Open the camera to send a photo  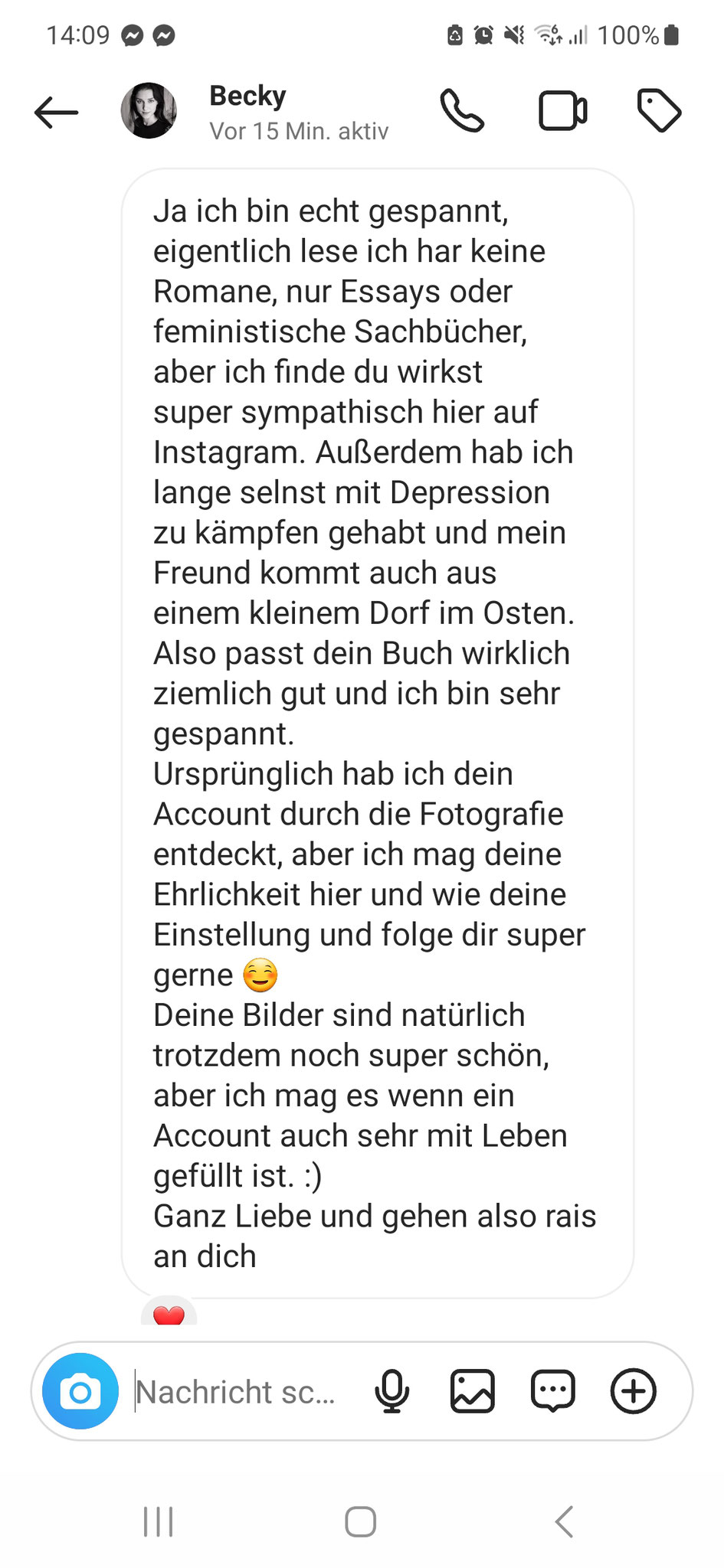point(80,1391)
